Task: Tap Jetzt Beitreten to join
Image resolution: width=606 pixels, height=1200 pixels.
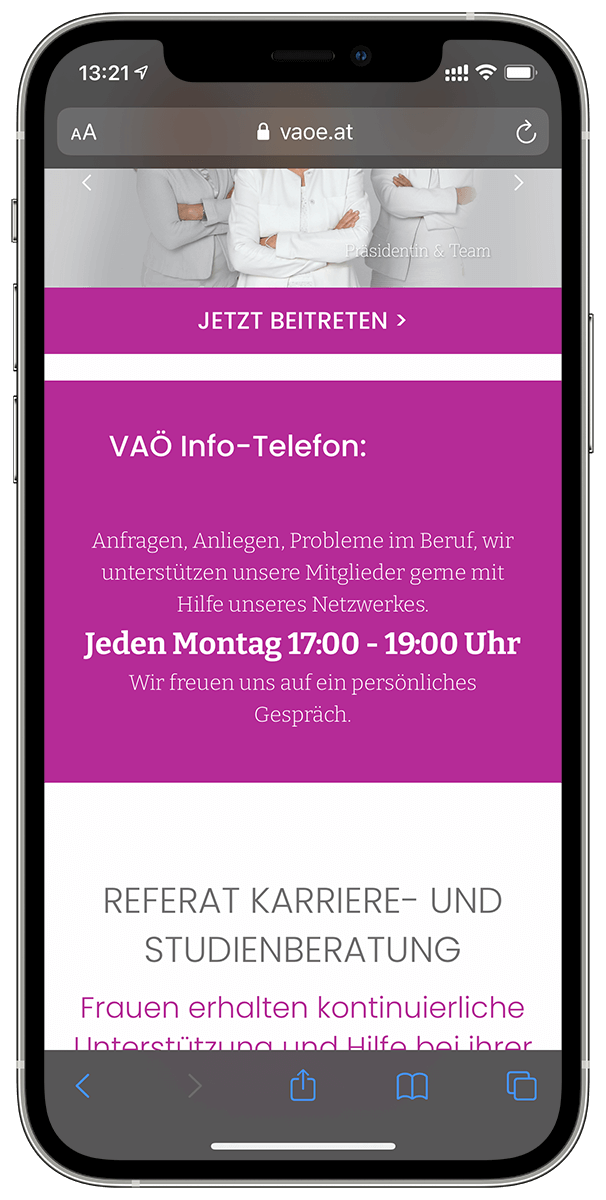Action: pyautogui.click(x=302, y=321)
